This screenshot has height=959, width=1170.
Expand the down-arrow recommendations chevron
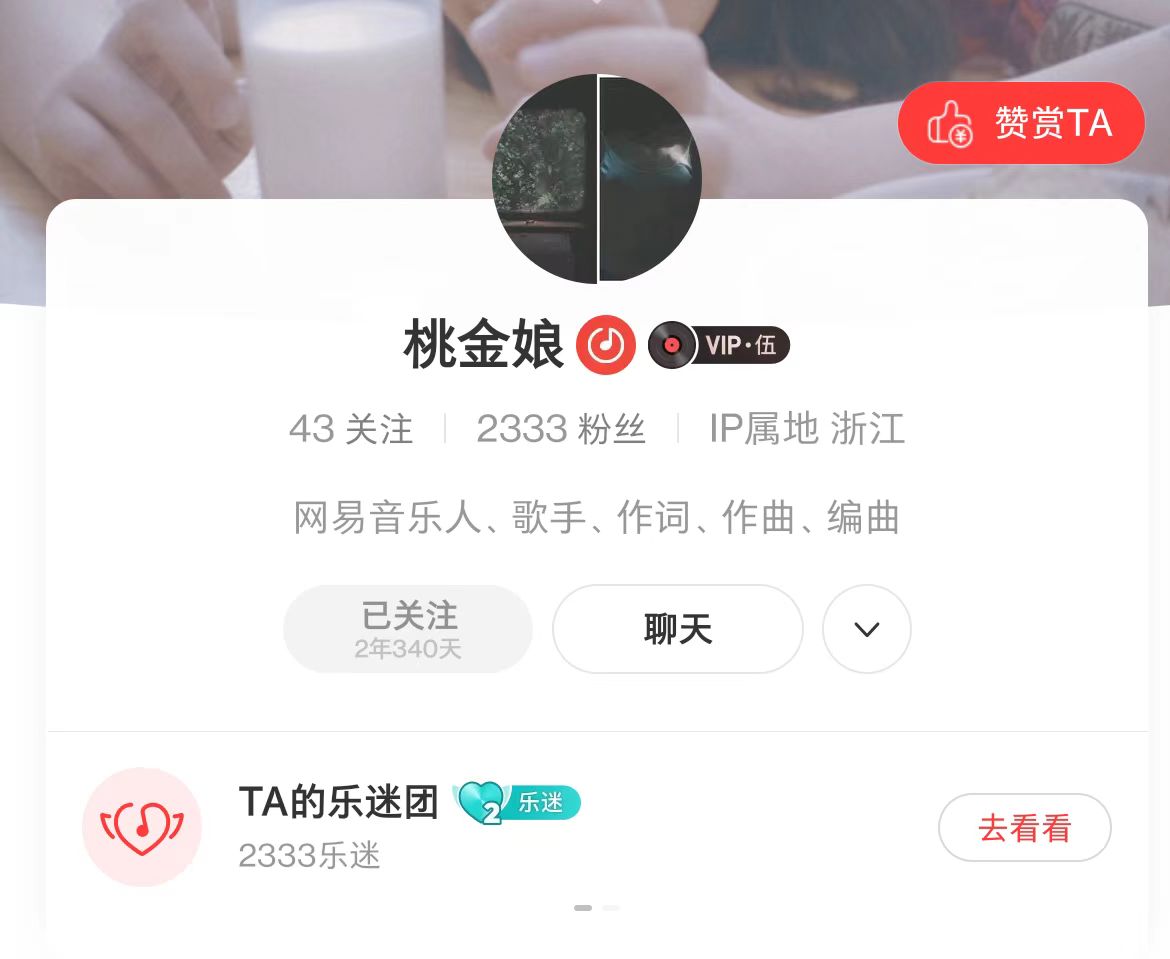coord(866,629)
